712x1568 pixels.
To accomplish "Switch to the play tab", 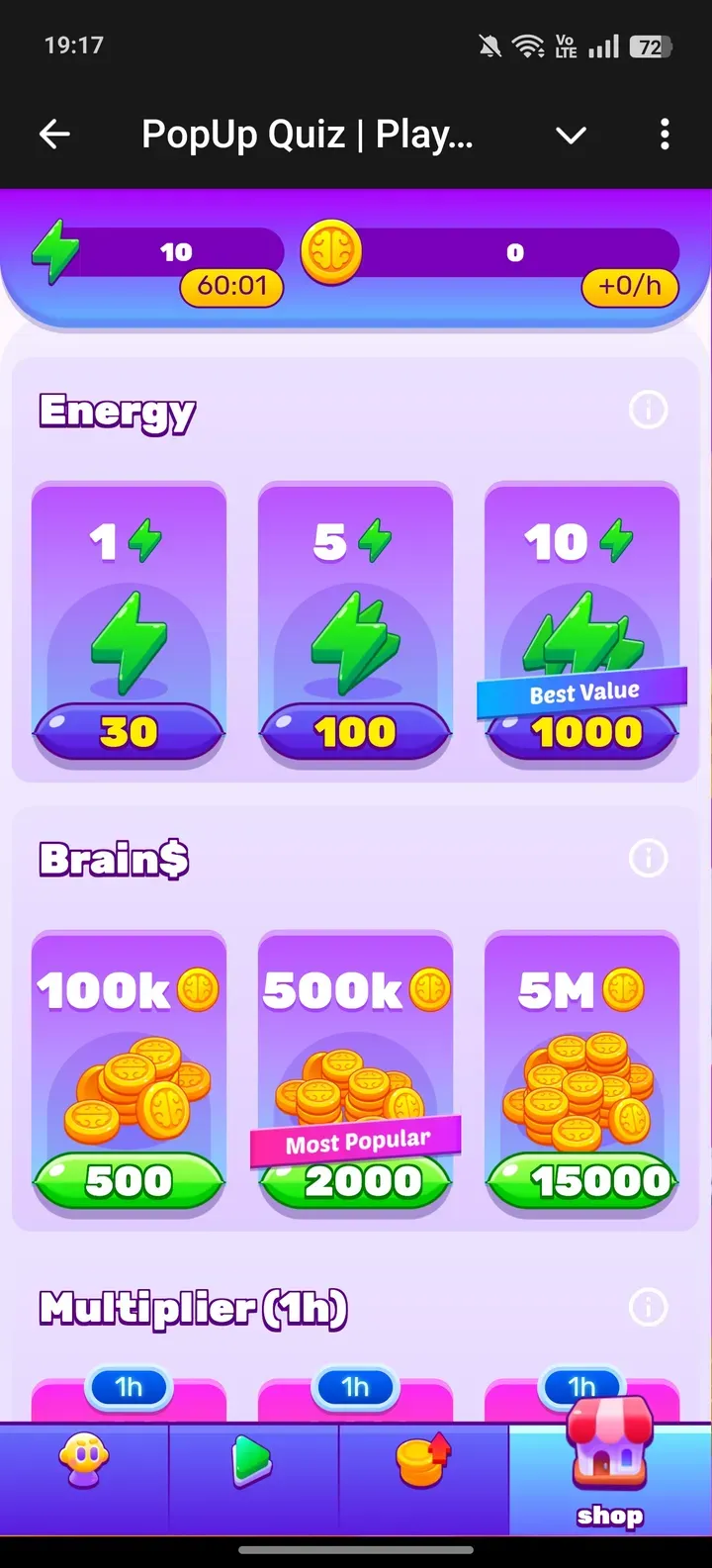I will pos(253,1461).
